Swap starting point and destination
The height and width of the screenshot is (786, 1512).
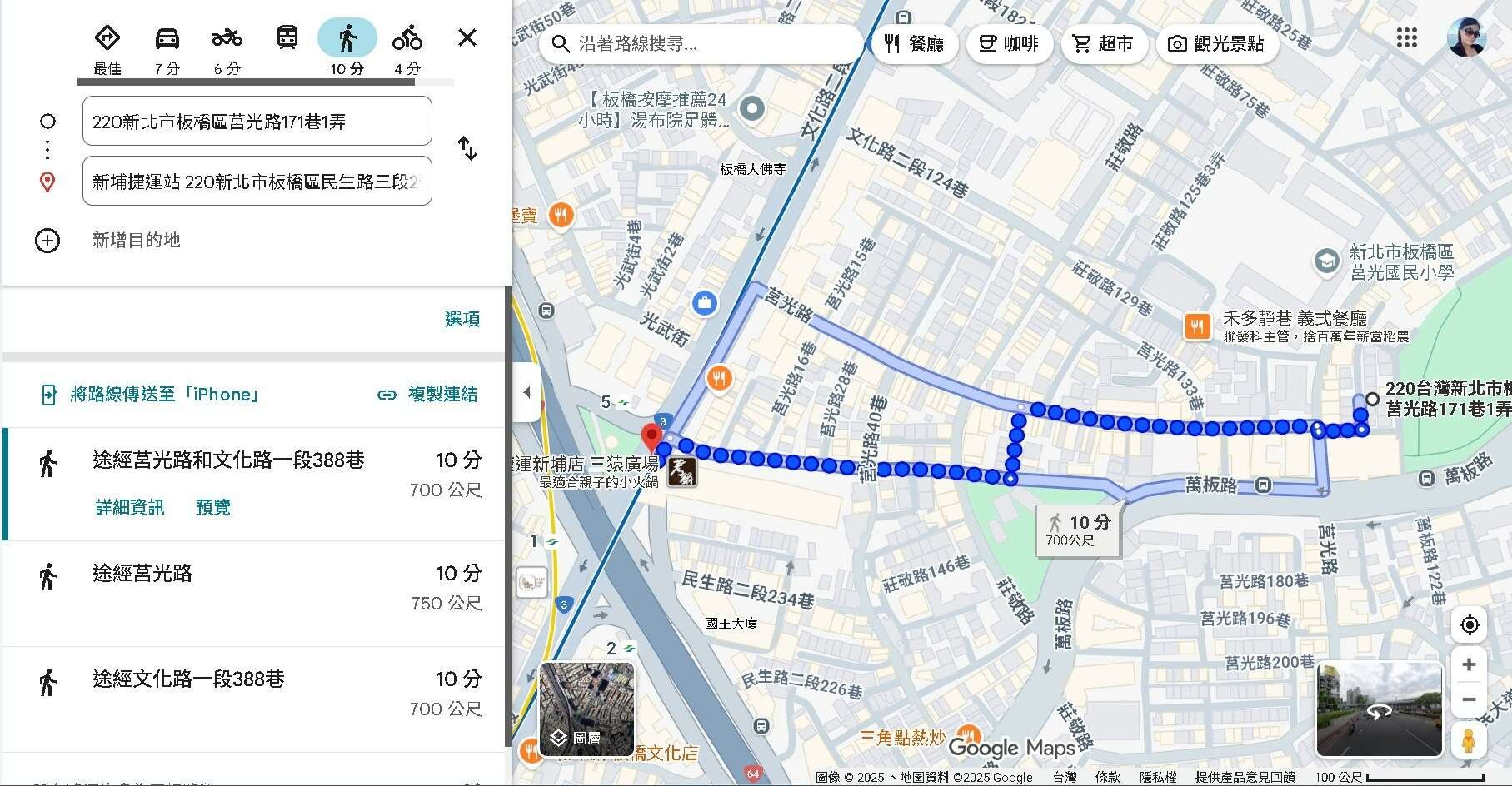coord(467,149)
